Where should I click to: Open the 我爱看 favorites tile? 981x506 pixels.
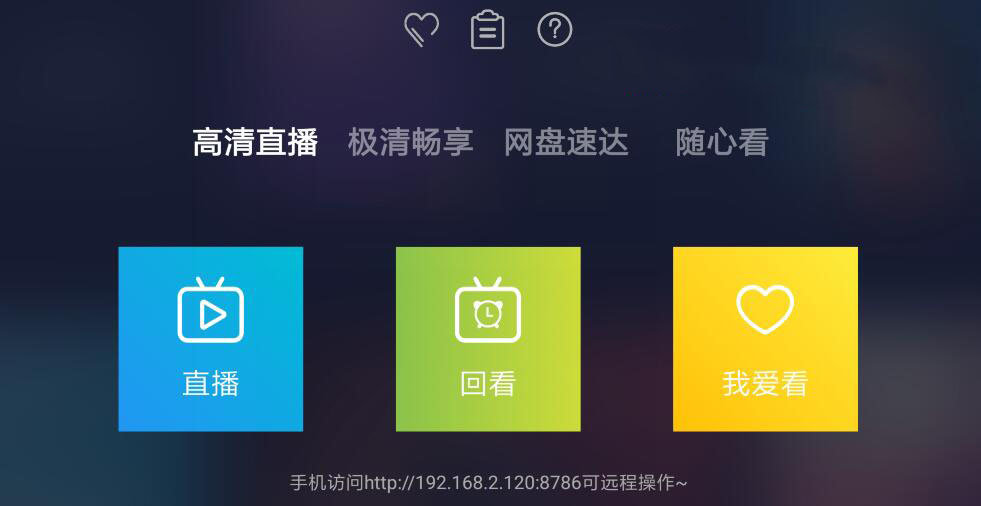[765, 339]
